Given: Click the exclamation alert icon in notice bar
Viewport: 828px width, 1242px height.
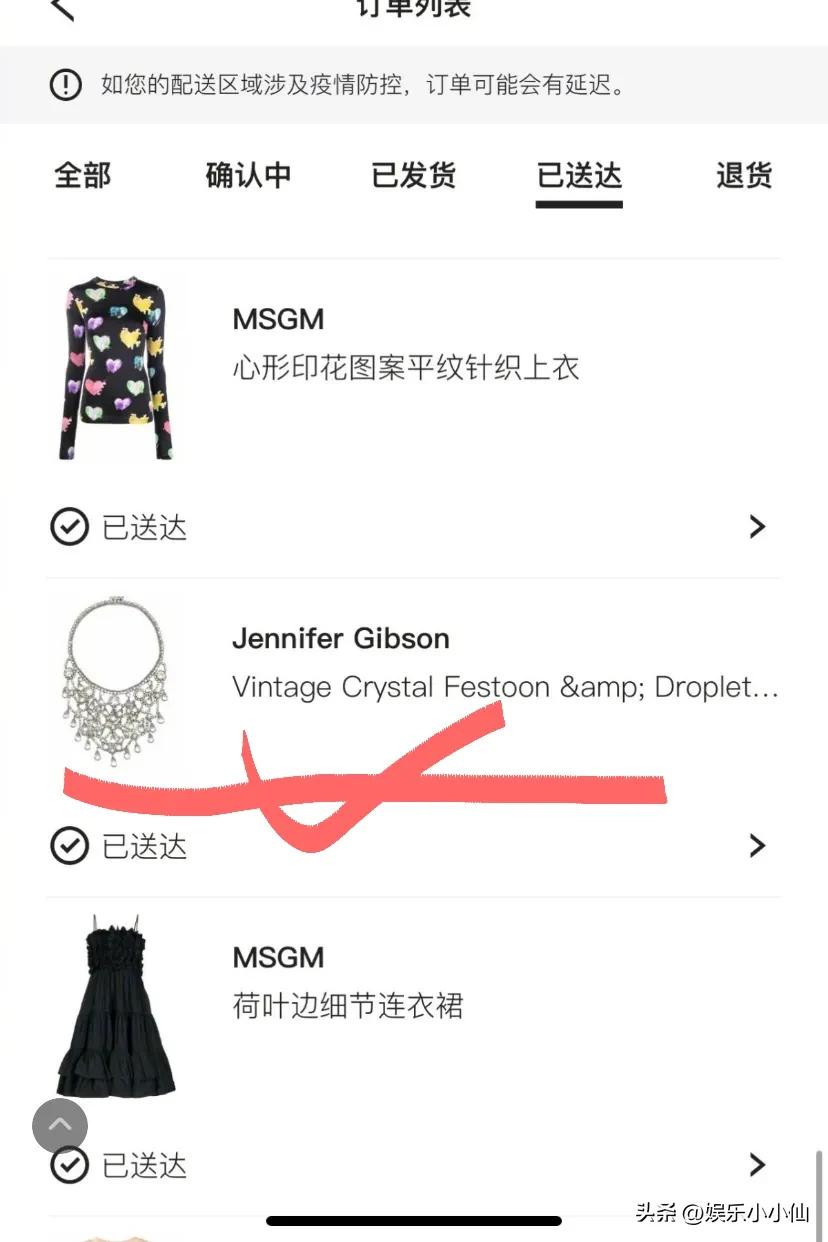Looking at the screenshot, I should tap(66, 85).
